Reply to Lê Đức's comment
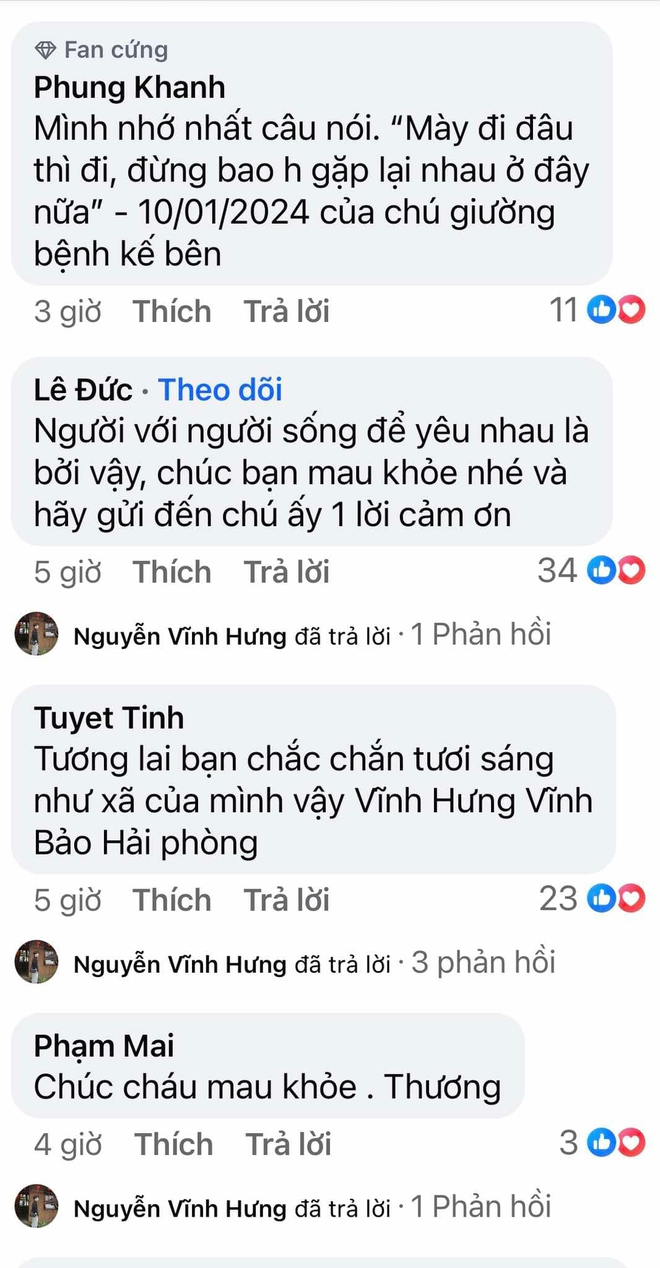Viewport: 660px width, 1268px height. coord(287,572)
